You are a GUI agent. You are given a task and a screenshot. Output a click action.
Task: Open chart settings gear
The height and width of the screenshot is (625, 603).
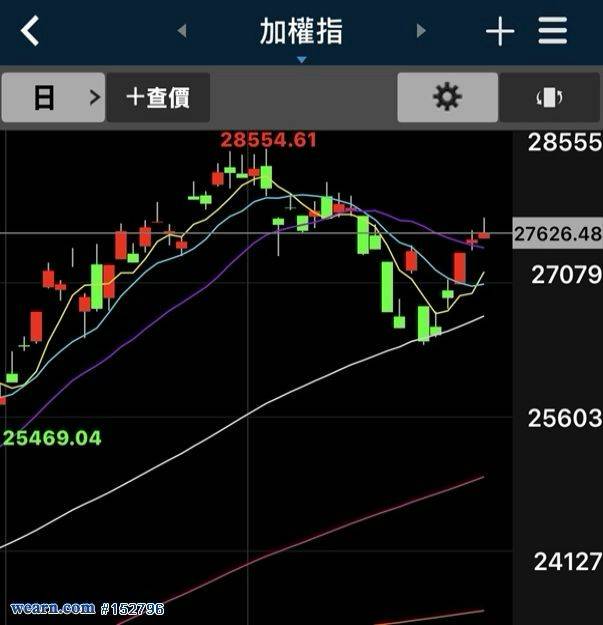pos(447,97)
